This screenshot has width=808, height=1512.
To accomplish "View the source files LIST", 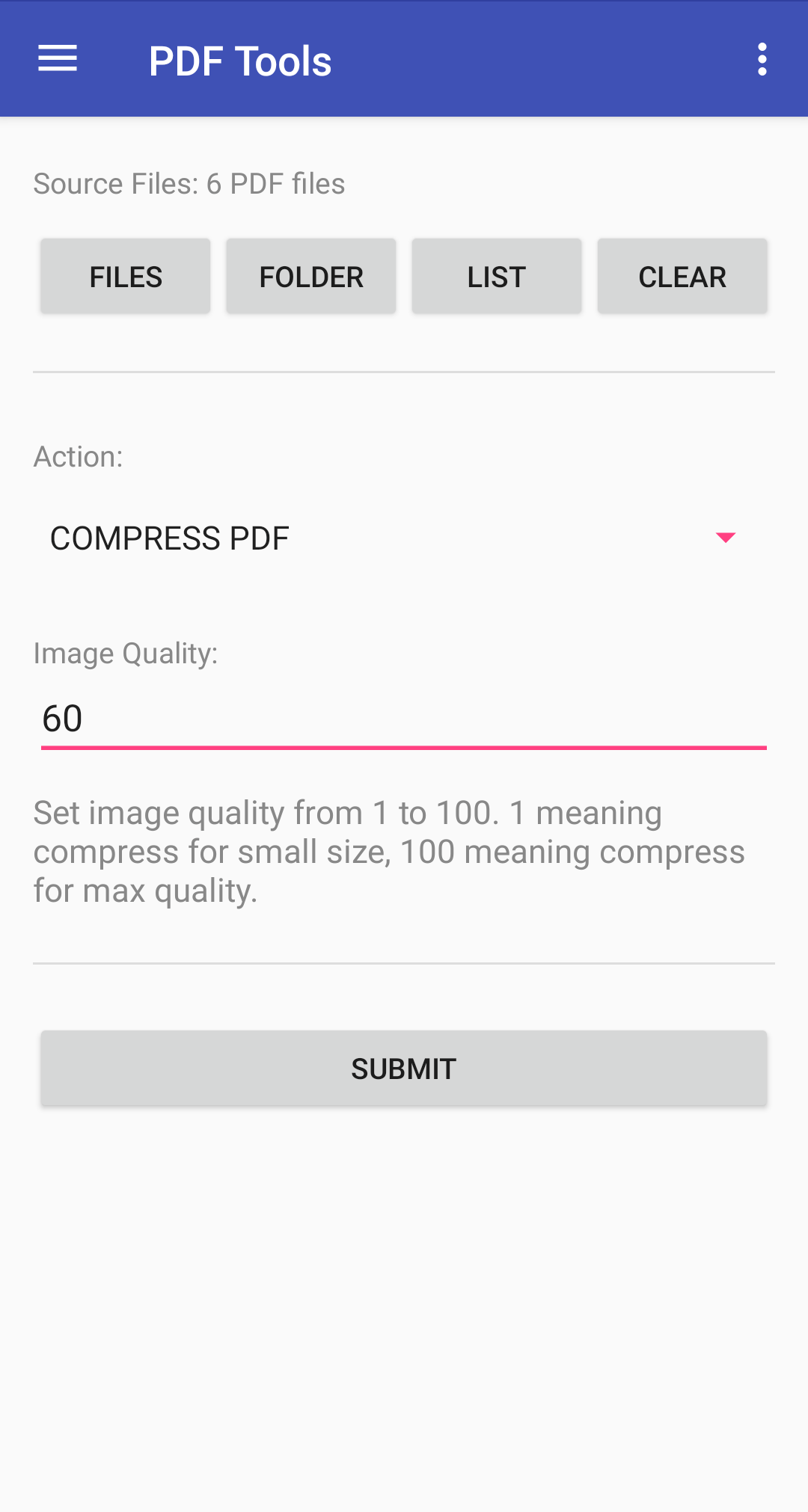I will [x=497, y=277].
